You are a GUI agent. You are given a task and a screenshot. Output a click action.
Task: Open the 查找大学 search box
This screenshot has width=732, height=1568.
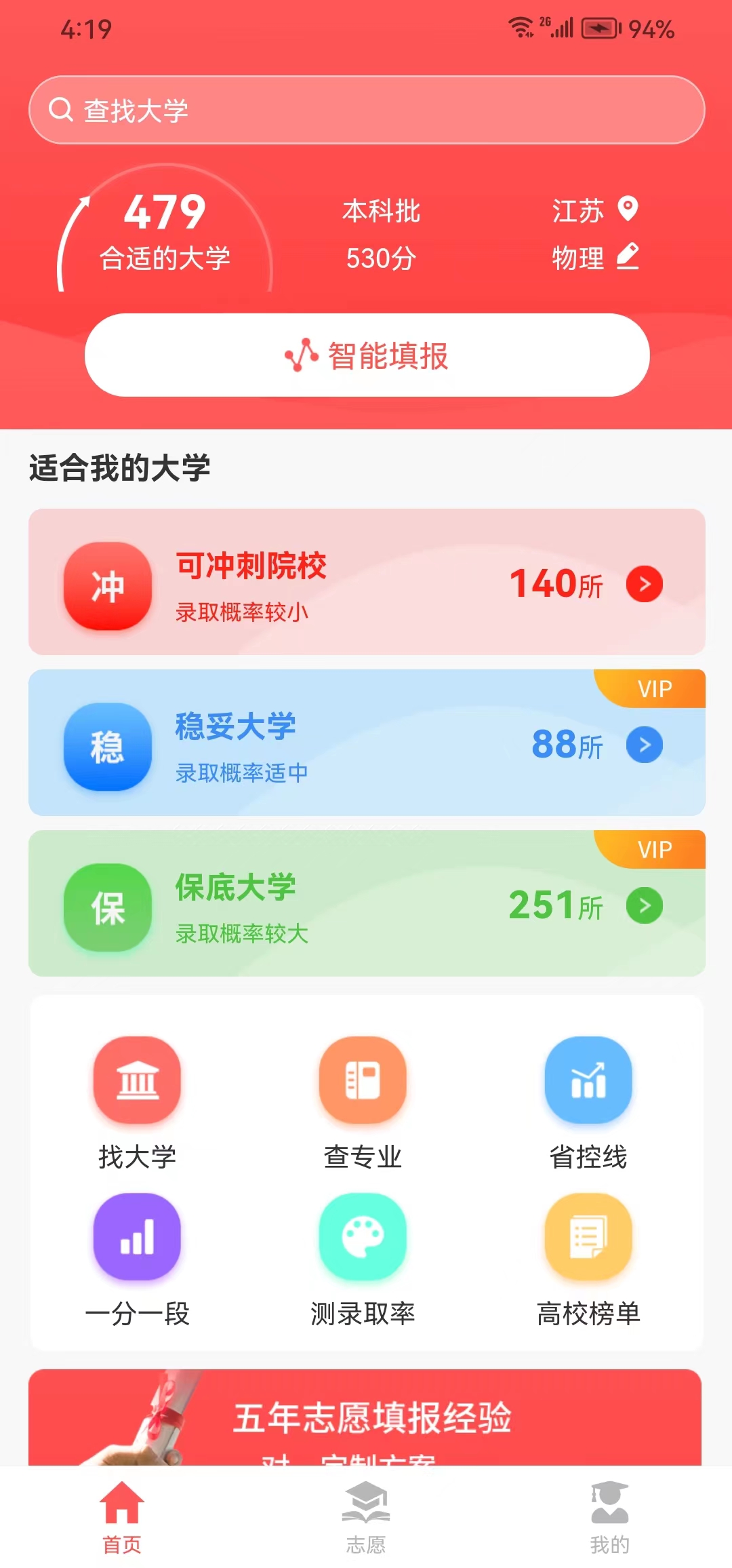click(366, 110)
